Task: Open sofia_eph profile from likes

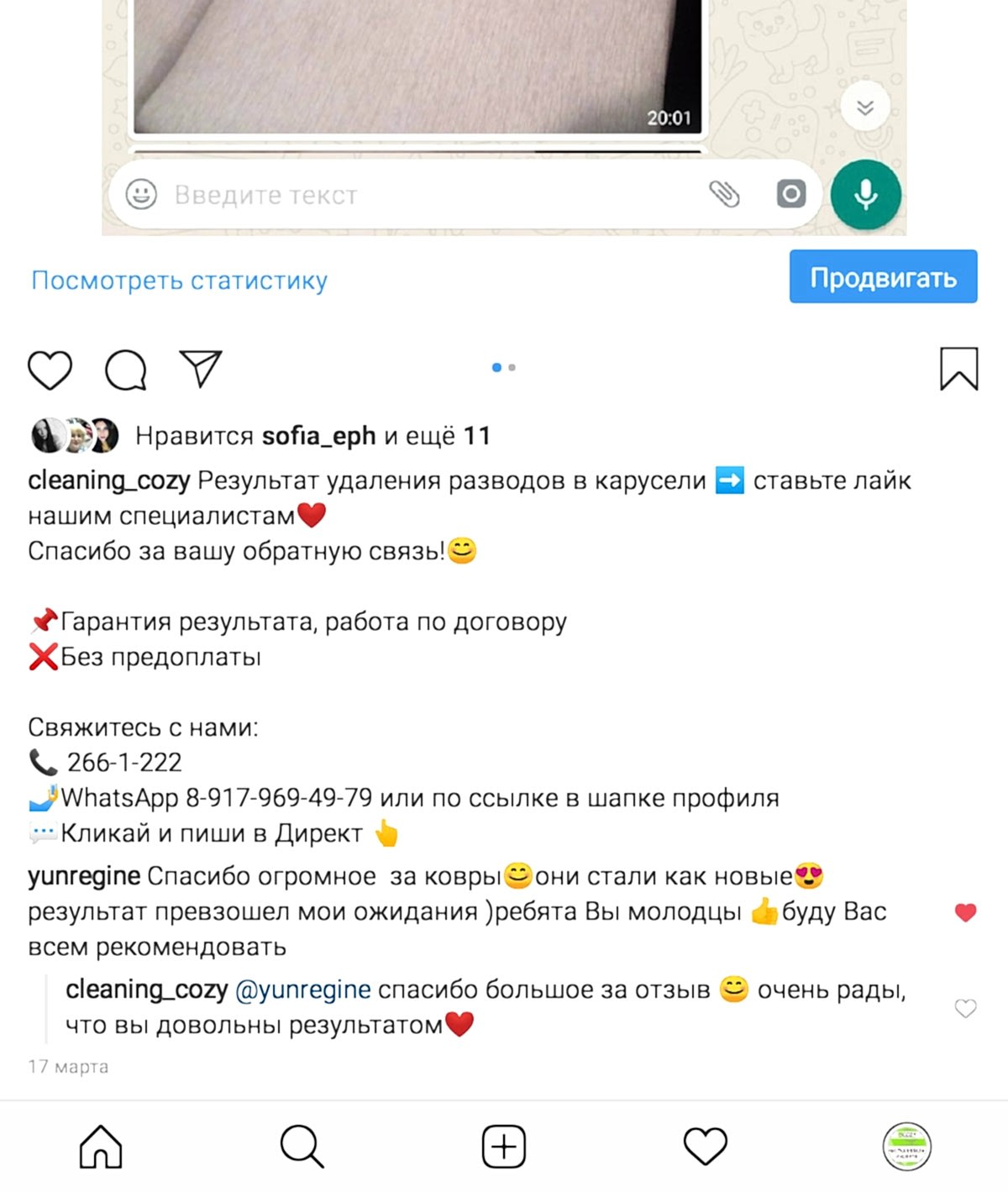Action: click(x=318, y=436)
